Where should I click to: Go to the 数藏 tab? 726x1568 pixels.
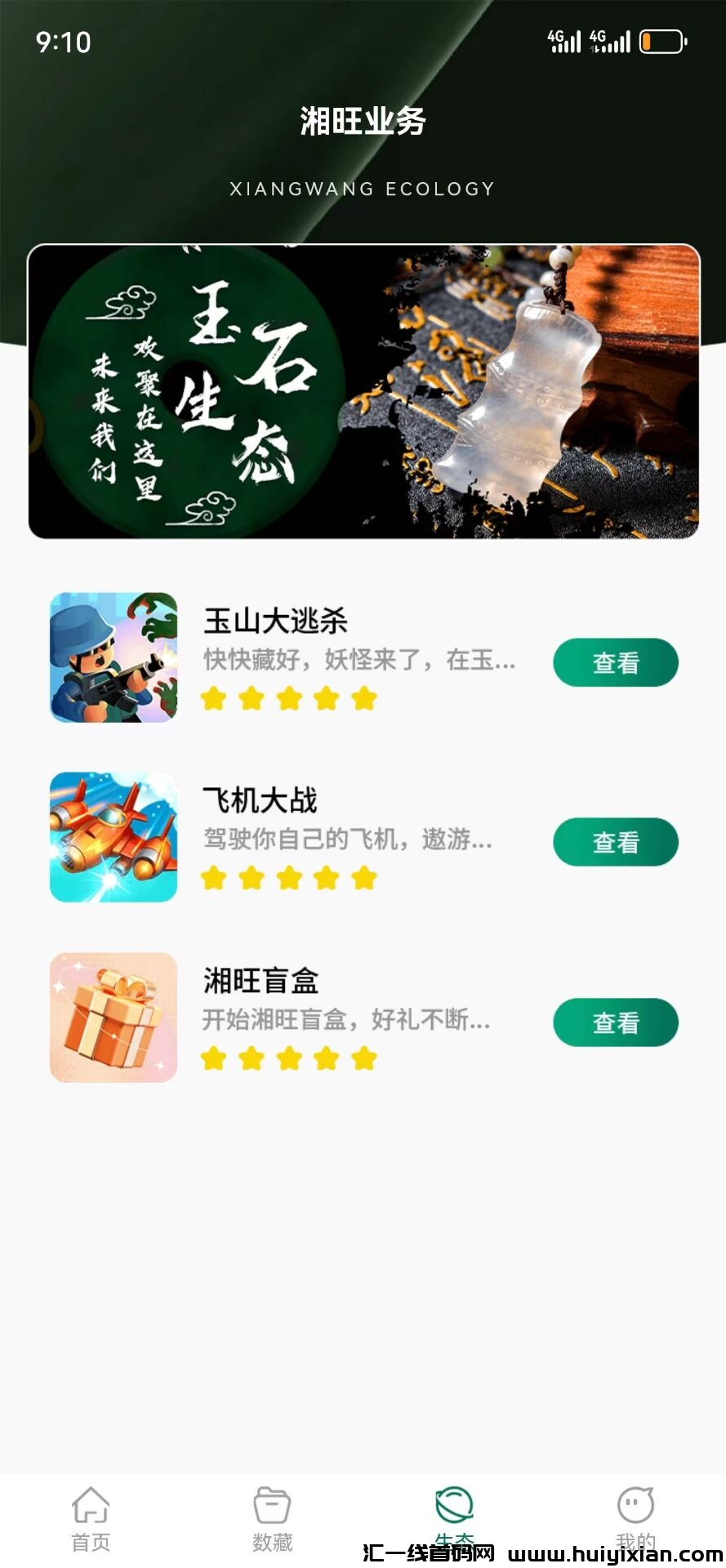(272, 1519)
